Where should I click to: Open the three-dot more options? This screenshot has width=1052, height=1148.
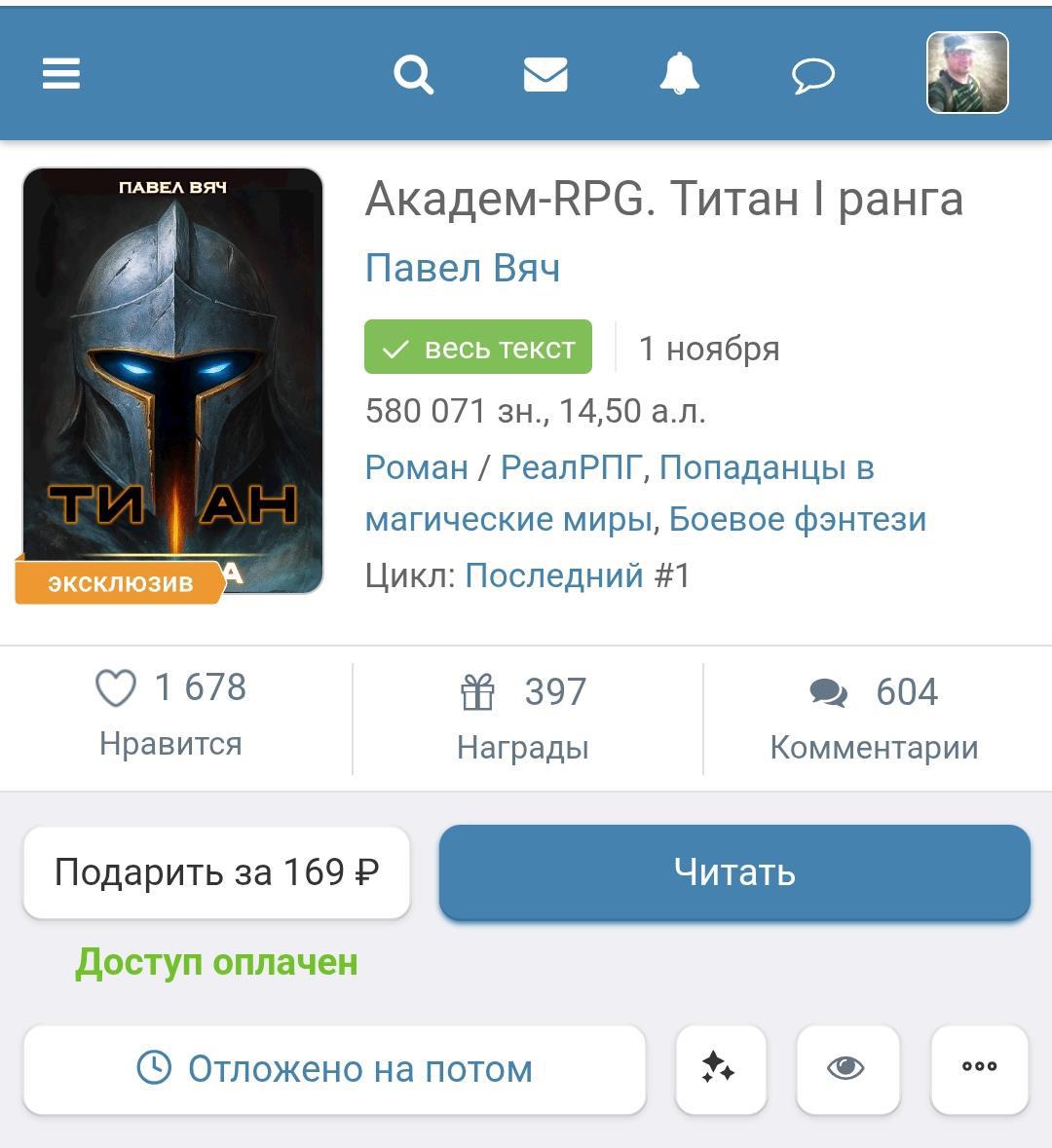(979, 1068)
